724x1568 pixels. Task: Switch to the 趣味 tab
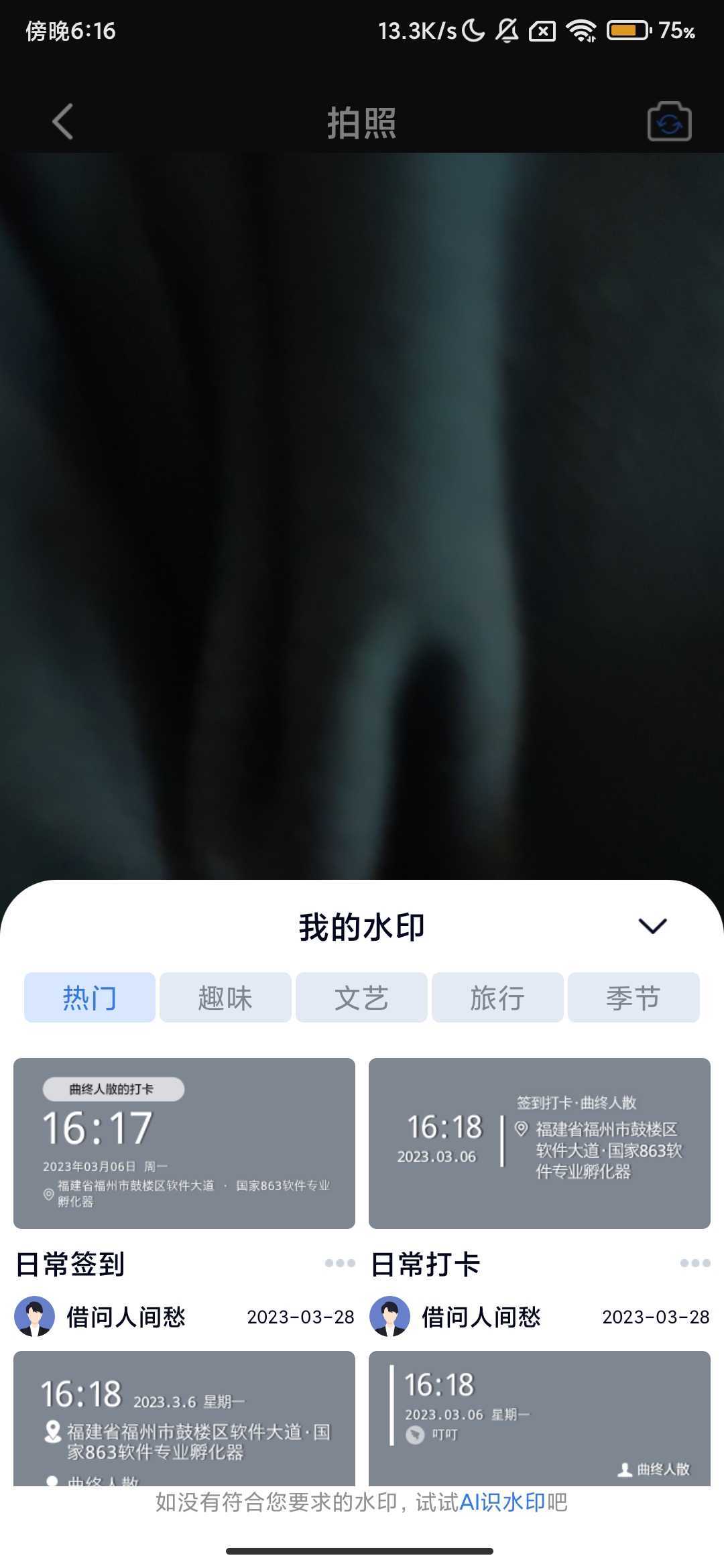click(x=225, y=998)
